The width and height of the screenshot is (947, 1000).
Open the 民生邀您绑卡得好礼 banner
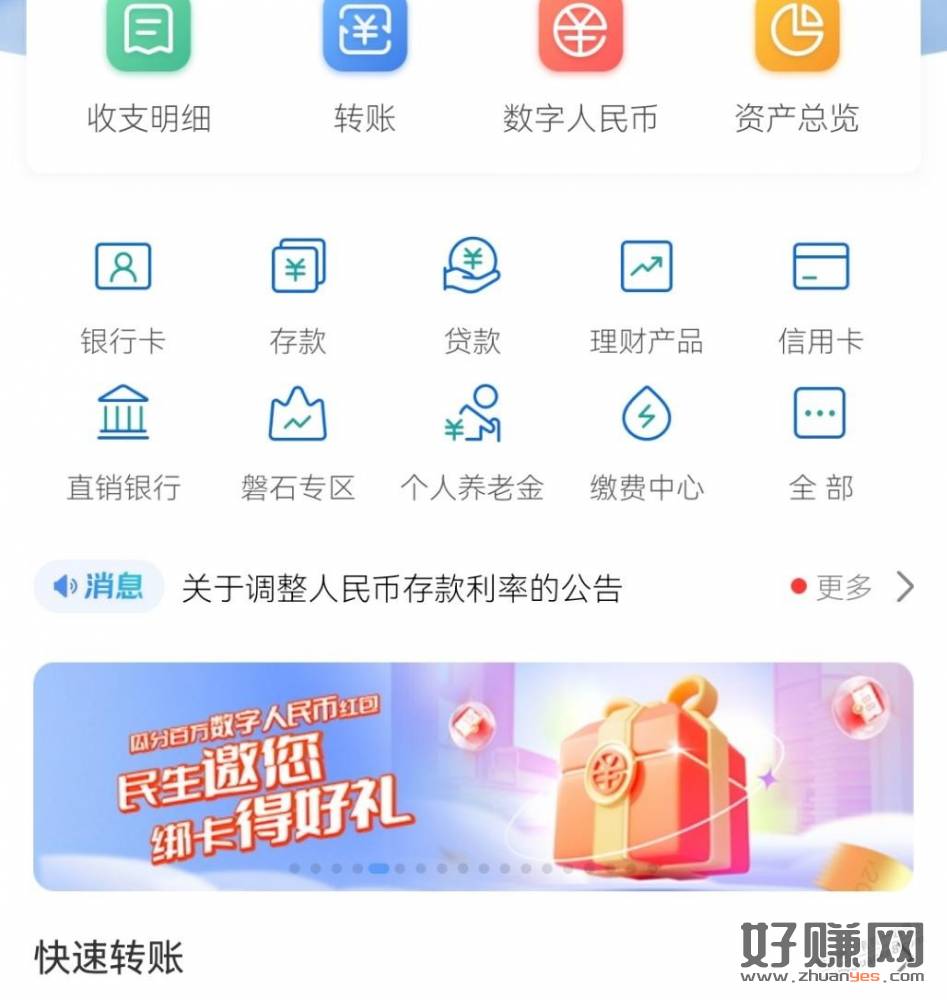[x=473, y=776]
